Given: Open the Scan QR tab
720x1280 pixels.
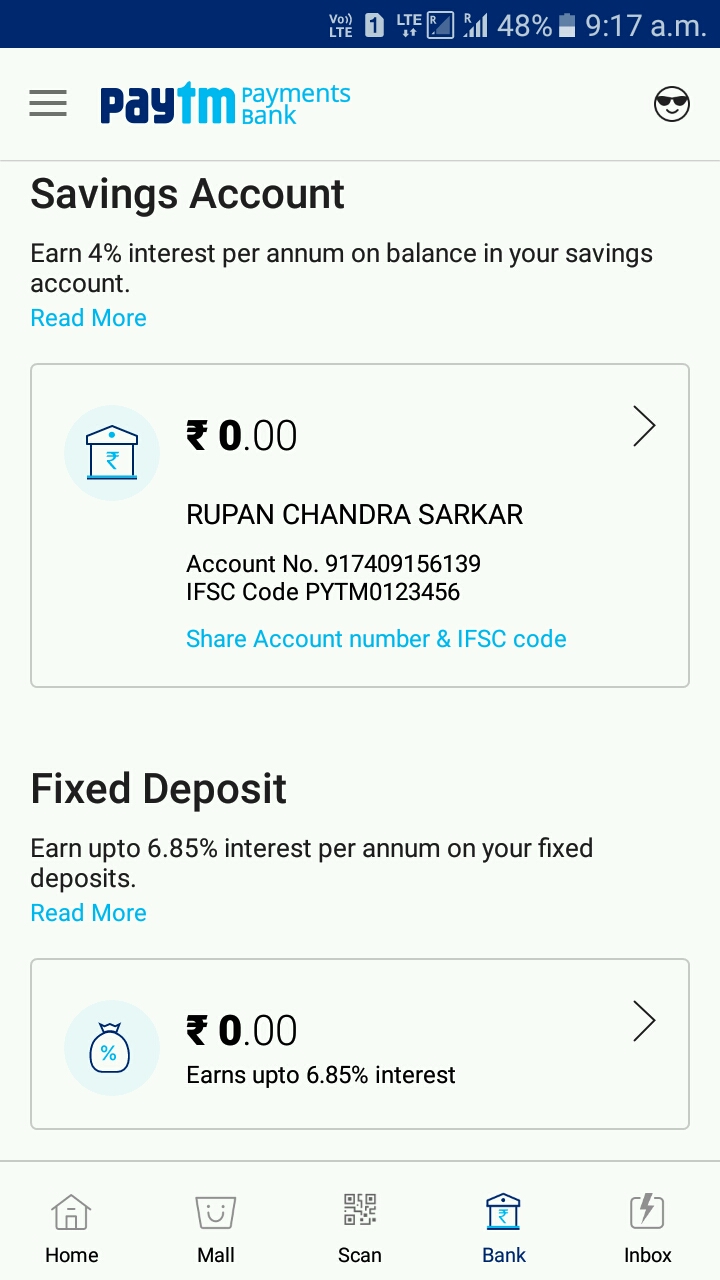Looking at the screenshot, I should click(x=360, y=1227).
